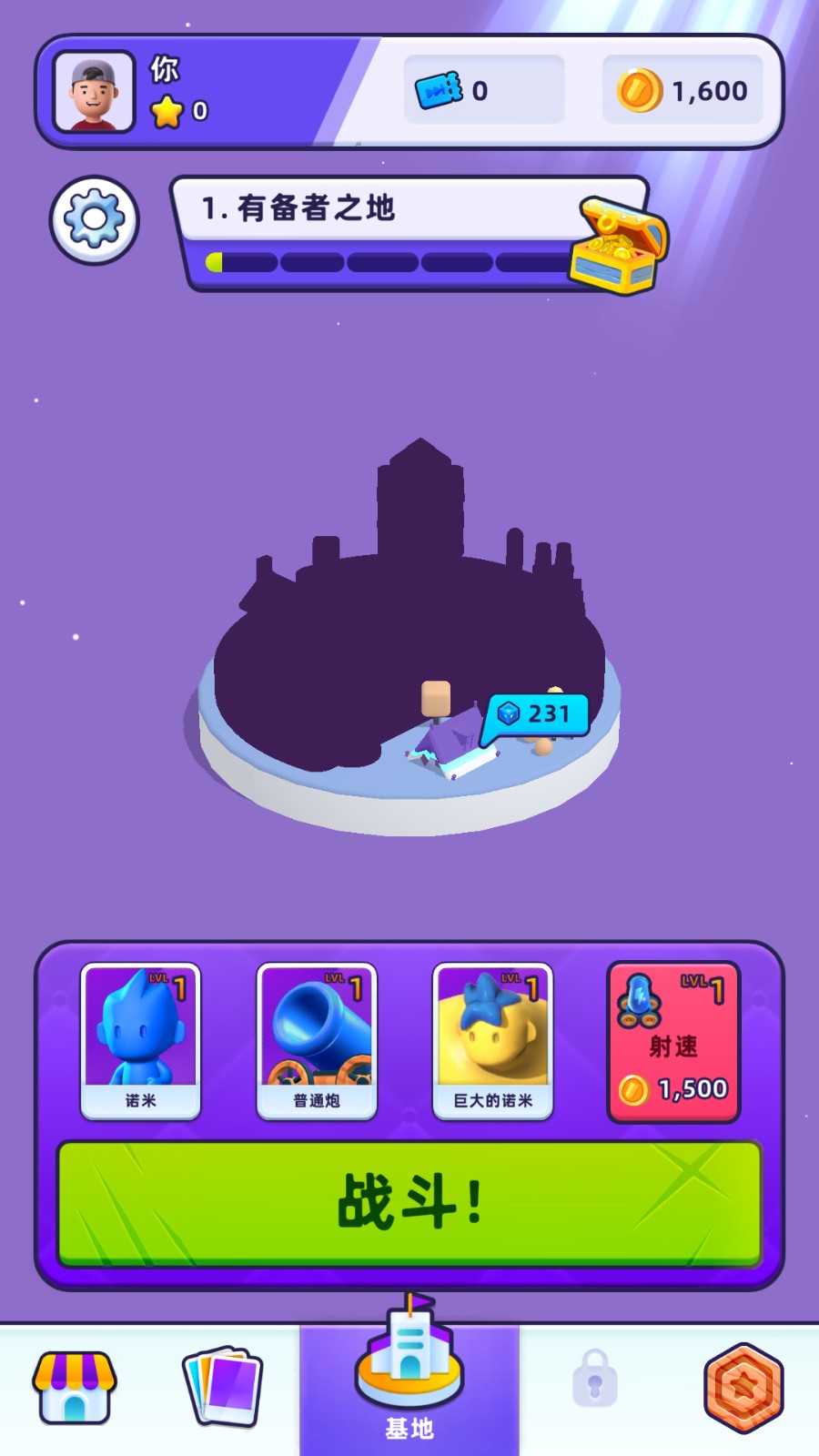This screenshot has height=1456, width=819.
Task: Open the hexagon star badge tab
Action: point(743,1388)
